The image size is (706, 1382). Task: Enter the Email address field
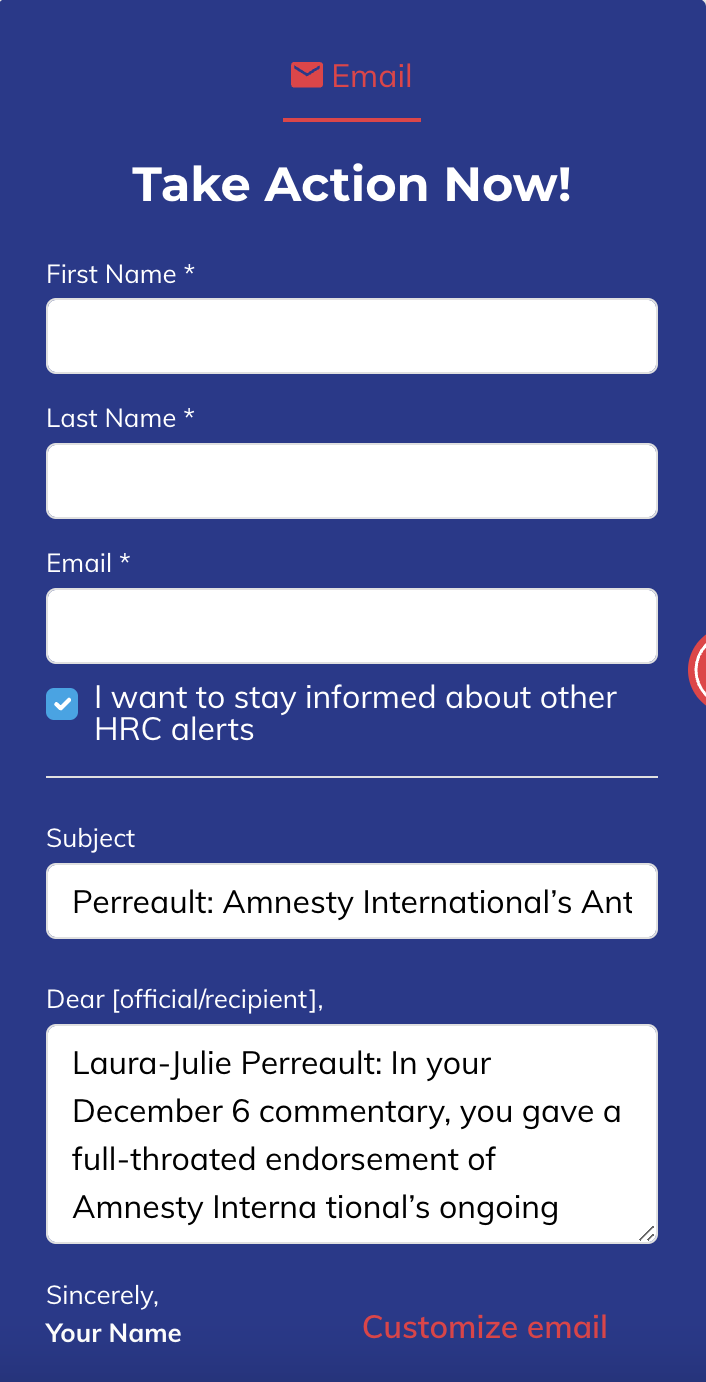pyautogui.click(x=351, y=626)
